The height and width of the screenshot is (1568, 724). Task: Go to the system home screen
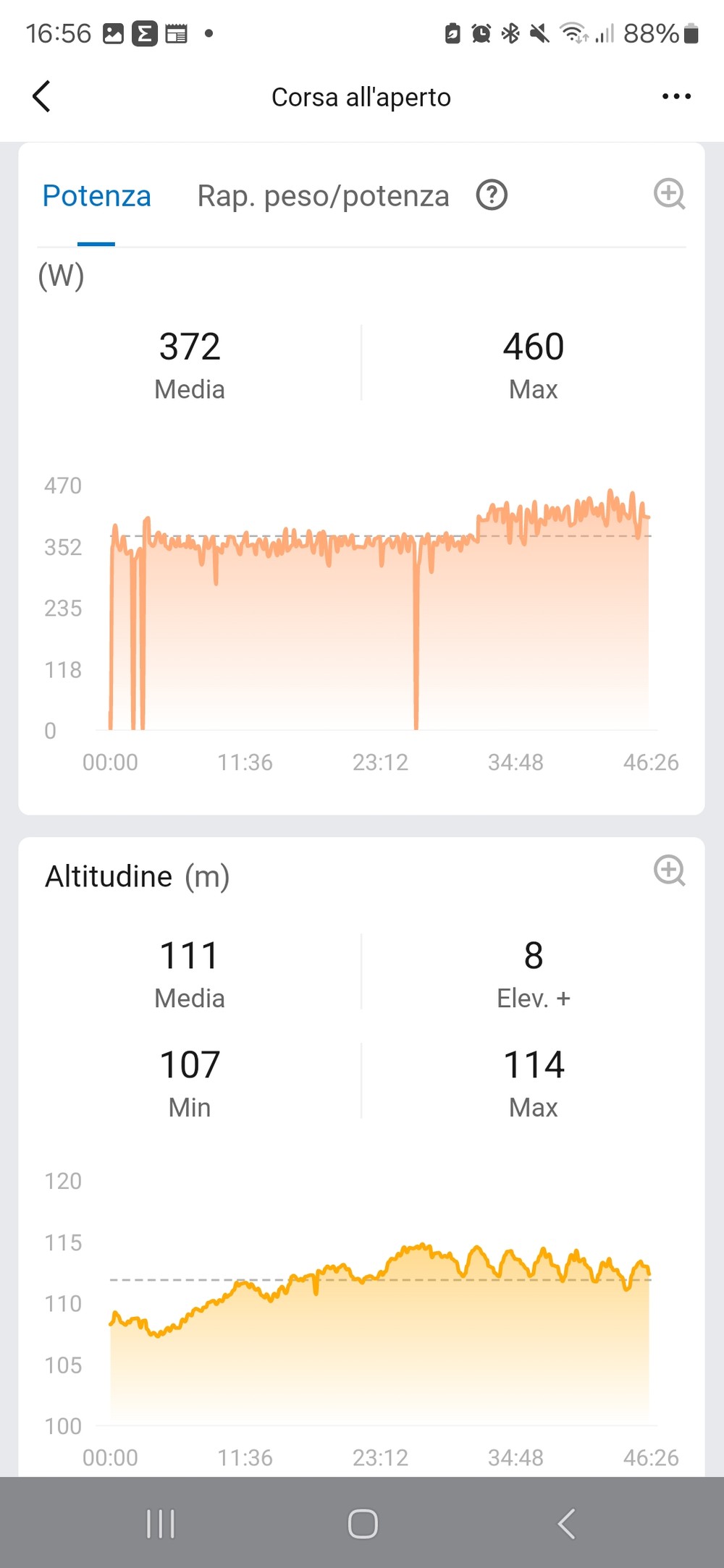point(363,1523)
